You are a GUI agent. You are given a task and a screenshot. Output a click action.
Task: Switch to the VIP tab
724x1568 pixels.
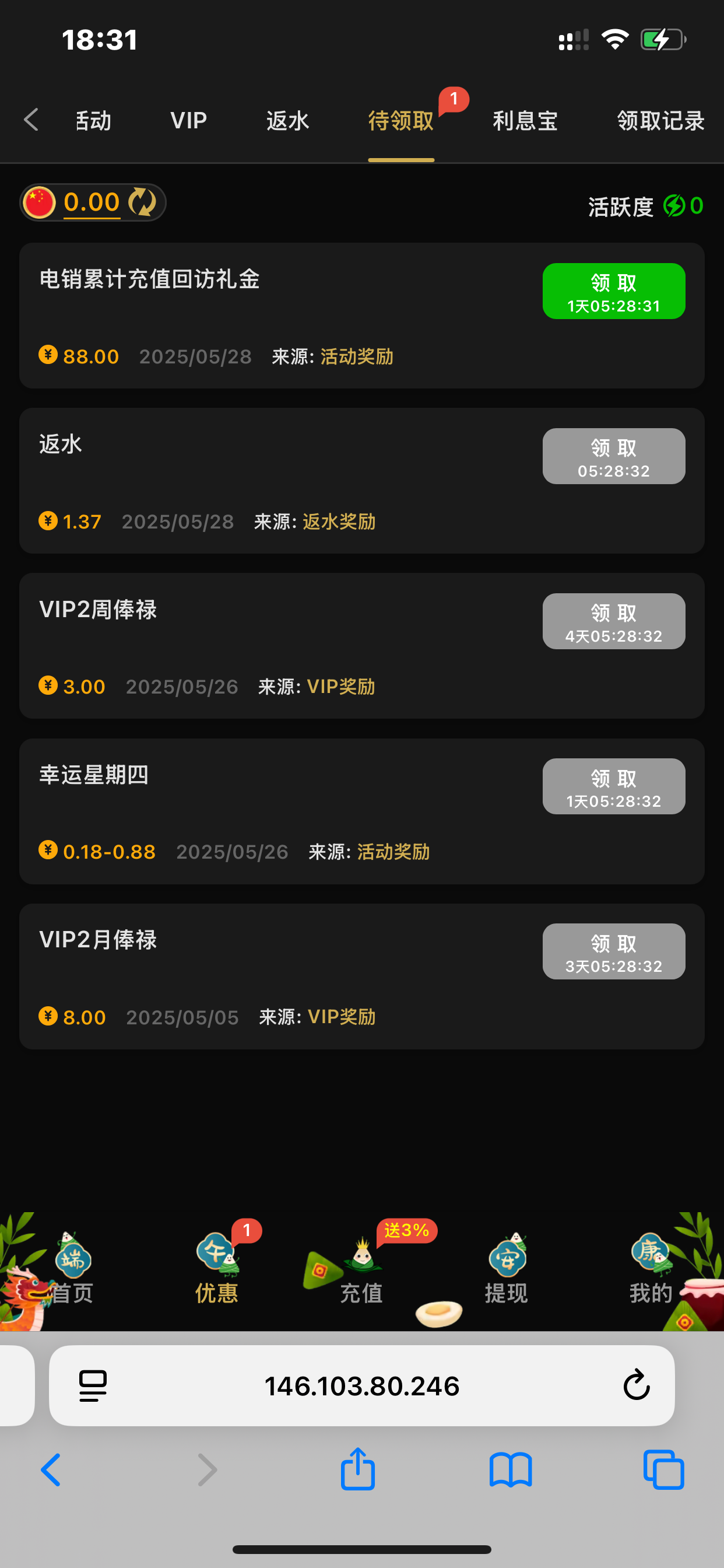189,121
